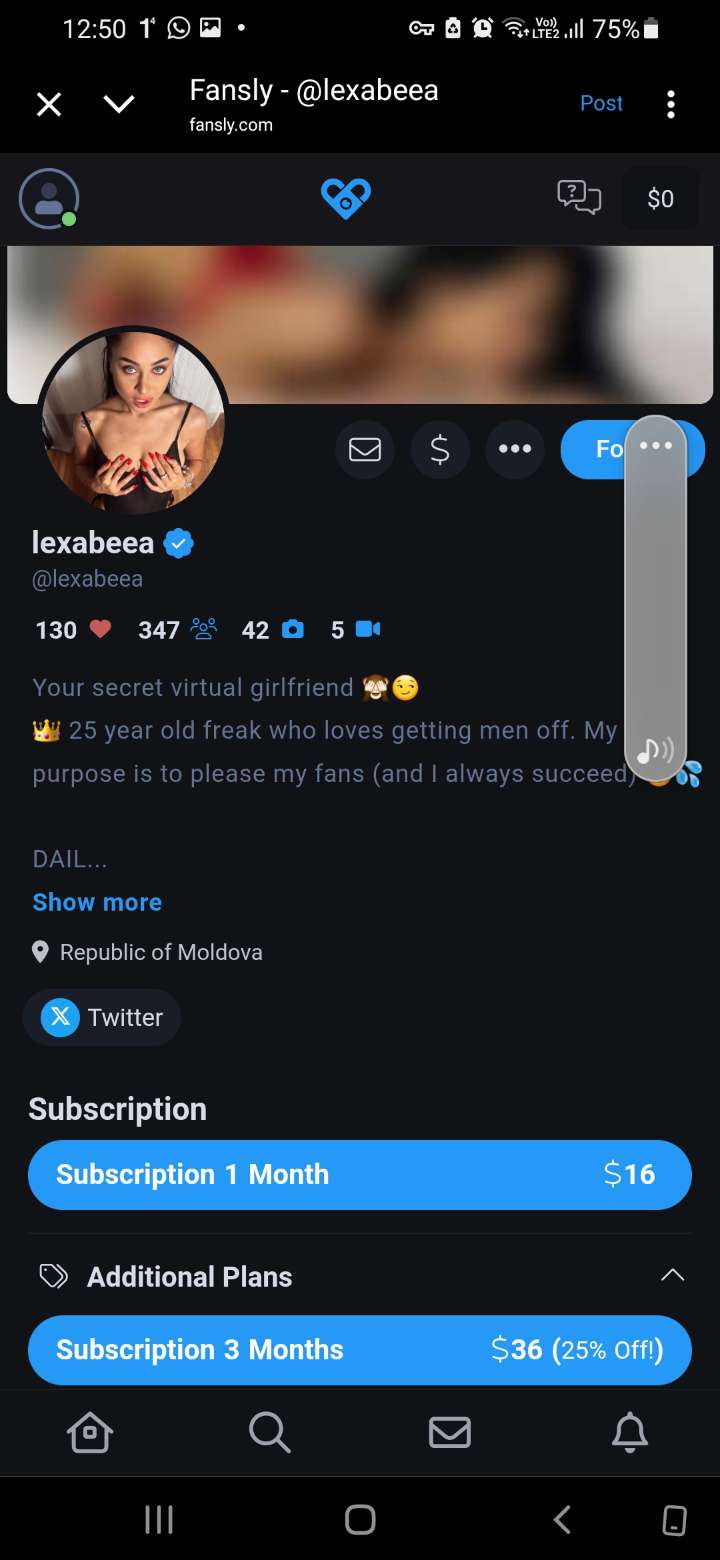Open the account avatar menu
This screenshot has width=720, height=1560.
tap(49, 198)
